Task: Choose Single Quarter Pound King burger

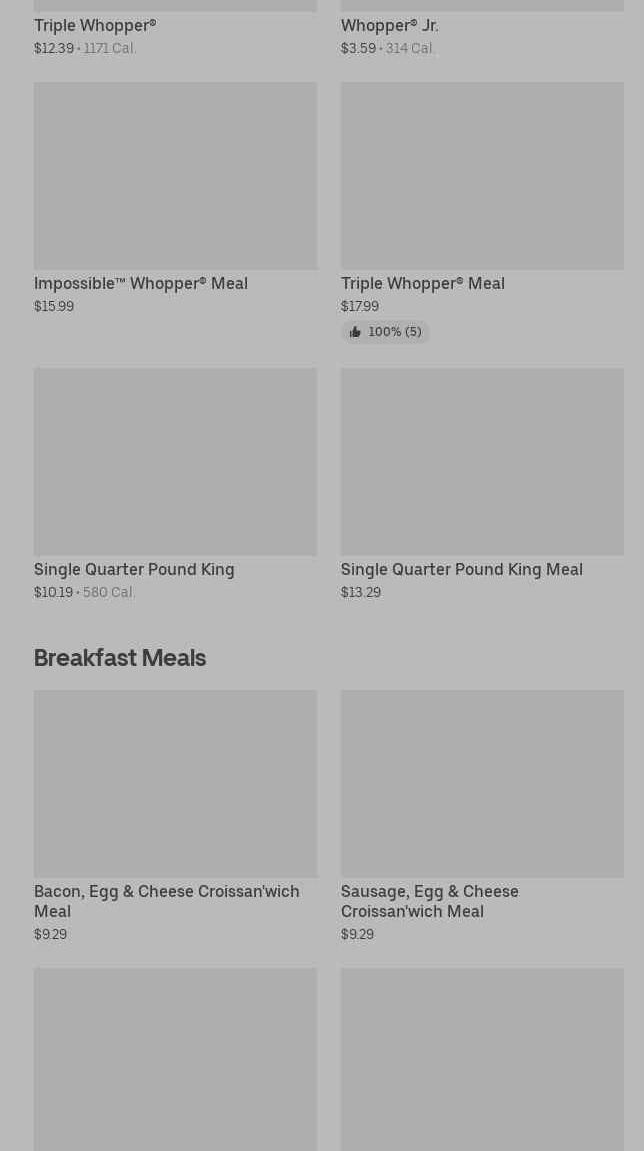Action: (175, 484)
